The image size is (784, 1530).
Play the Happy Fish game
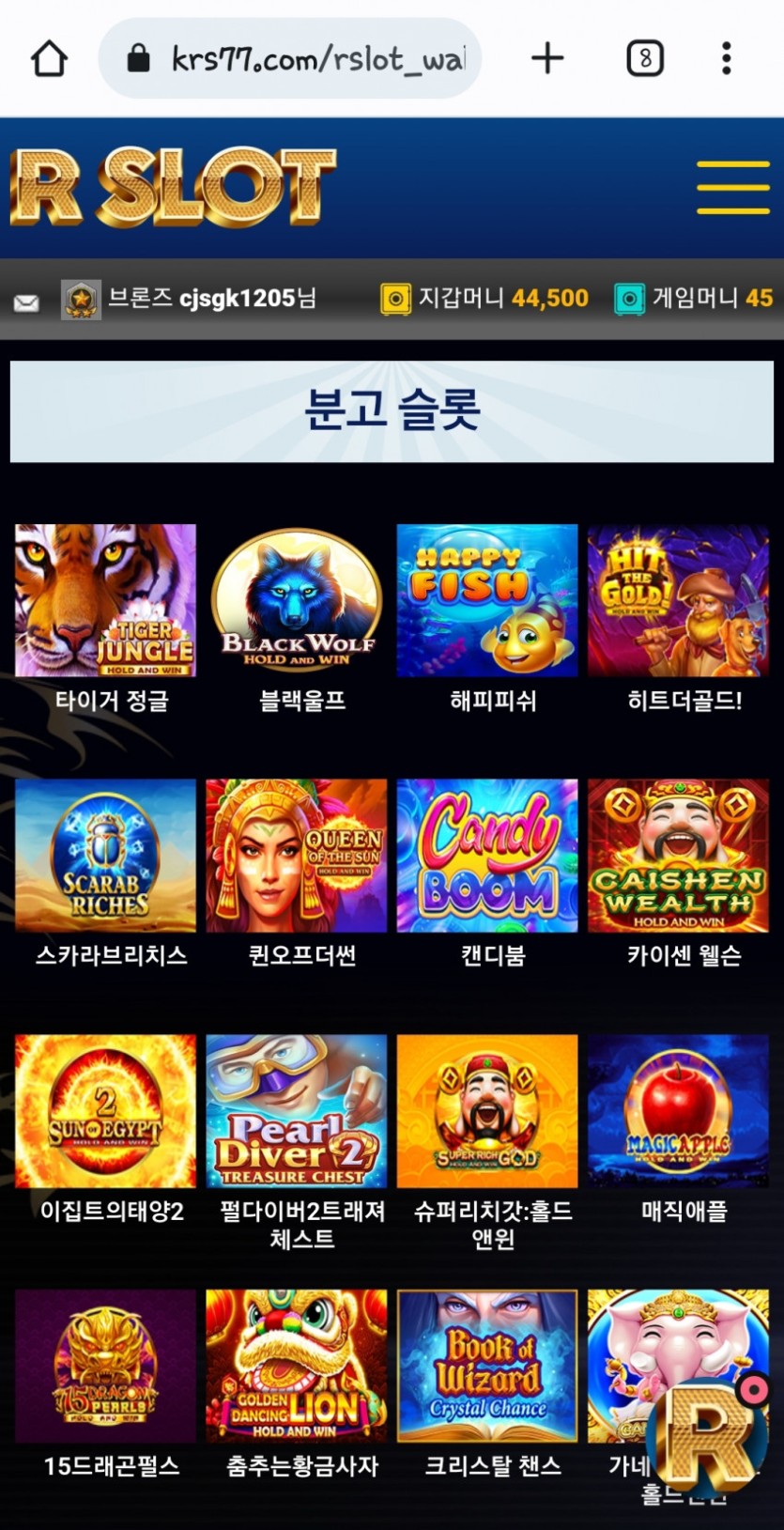click(x=487, y=600)
